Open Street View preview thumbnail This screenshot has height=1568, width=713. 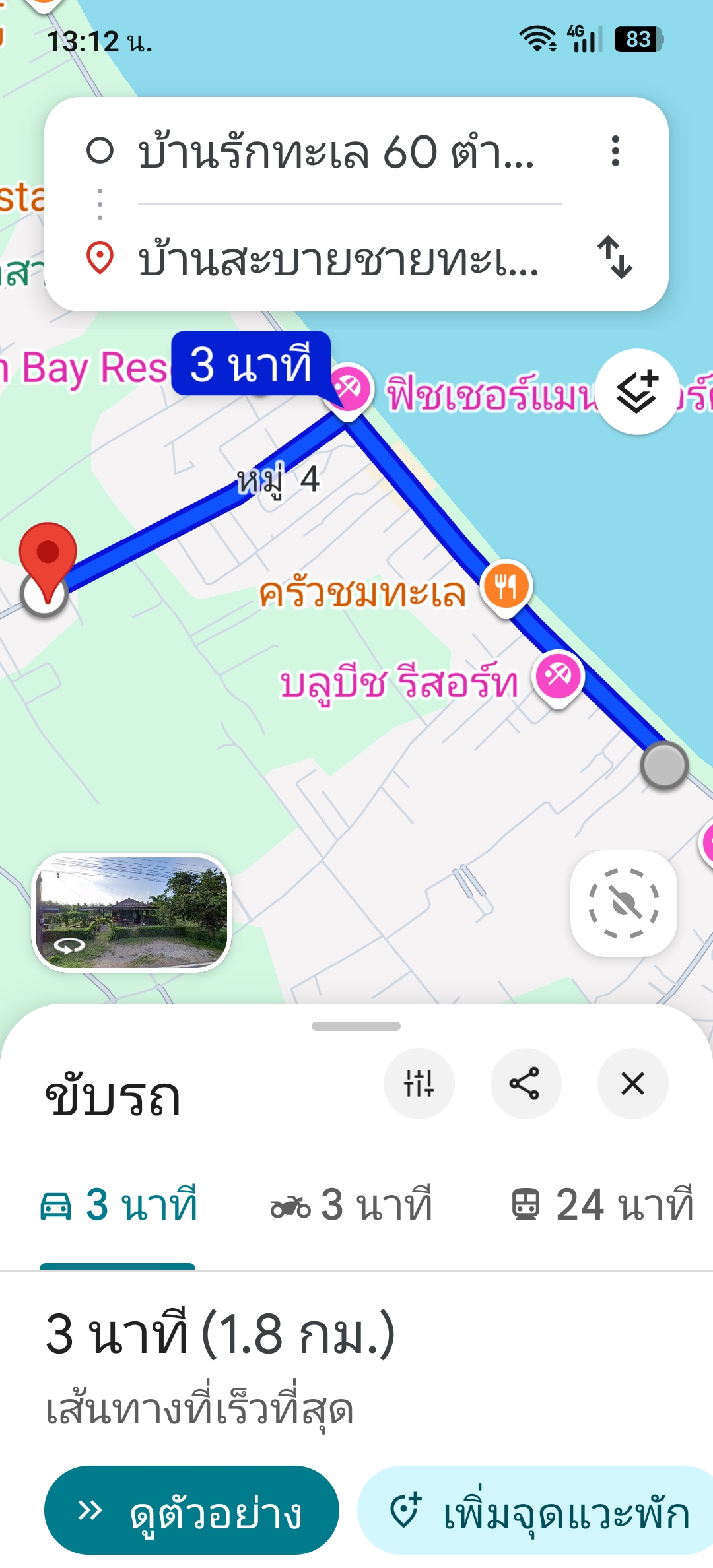point(131,912)
